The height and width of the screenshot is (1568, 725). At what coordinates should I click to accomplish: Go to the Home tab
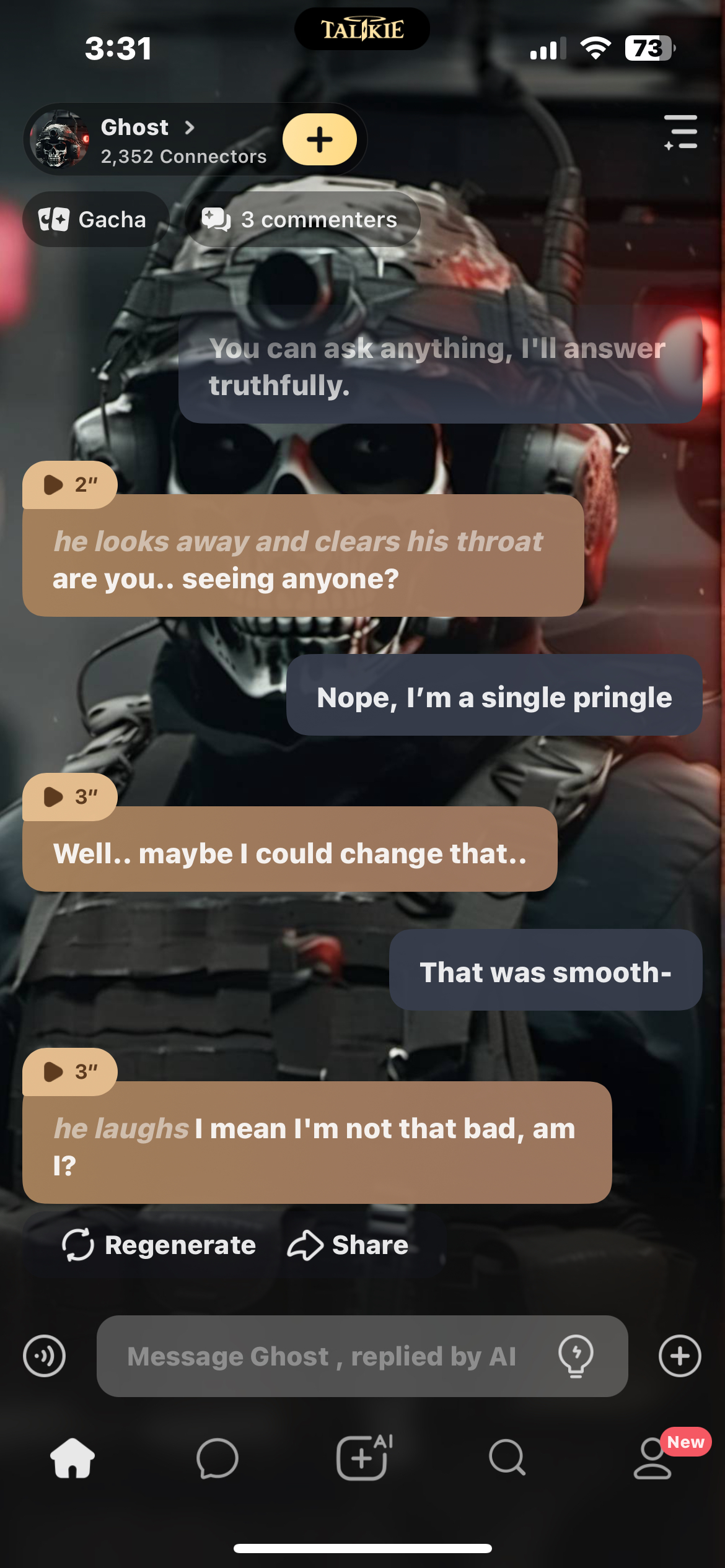click(x=72, y=1458)
